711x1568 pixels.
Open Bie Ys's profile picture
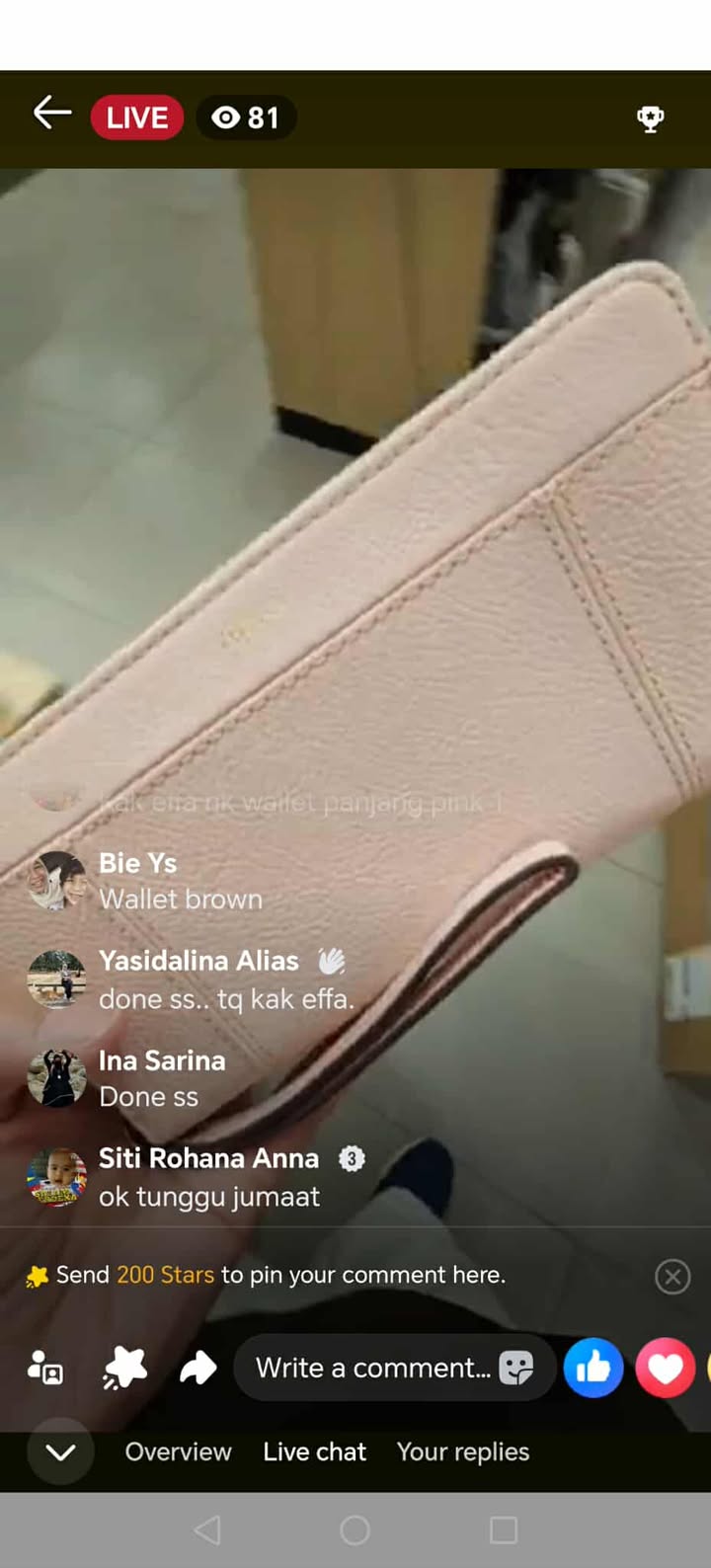point(56,881)
